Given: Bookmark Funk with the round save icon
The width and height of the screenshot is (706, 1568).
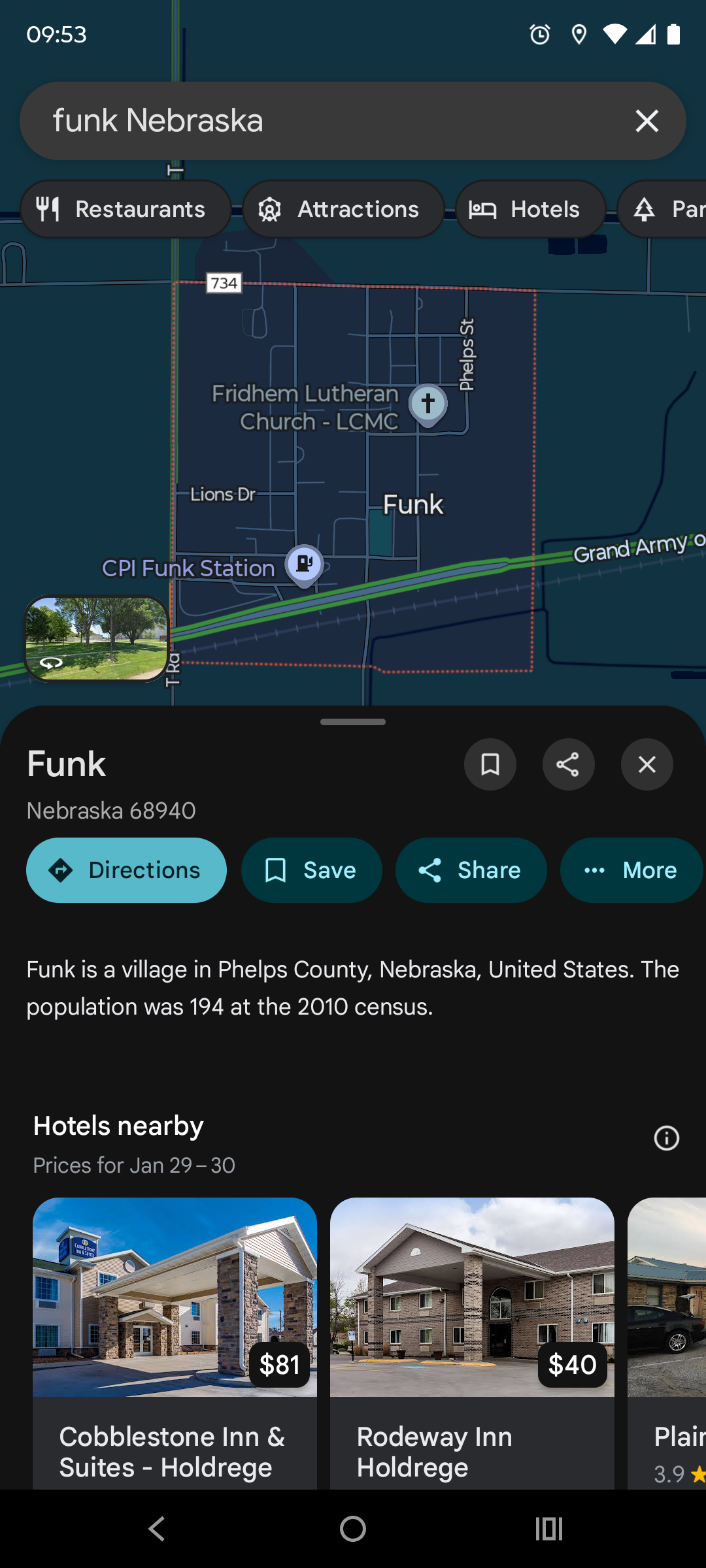Looking at the screenshot, I should pos(490,764).
